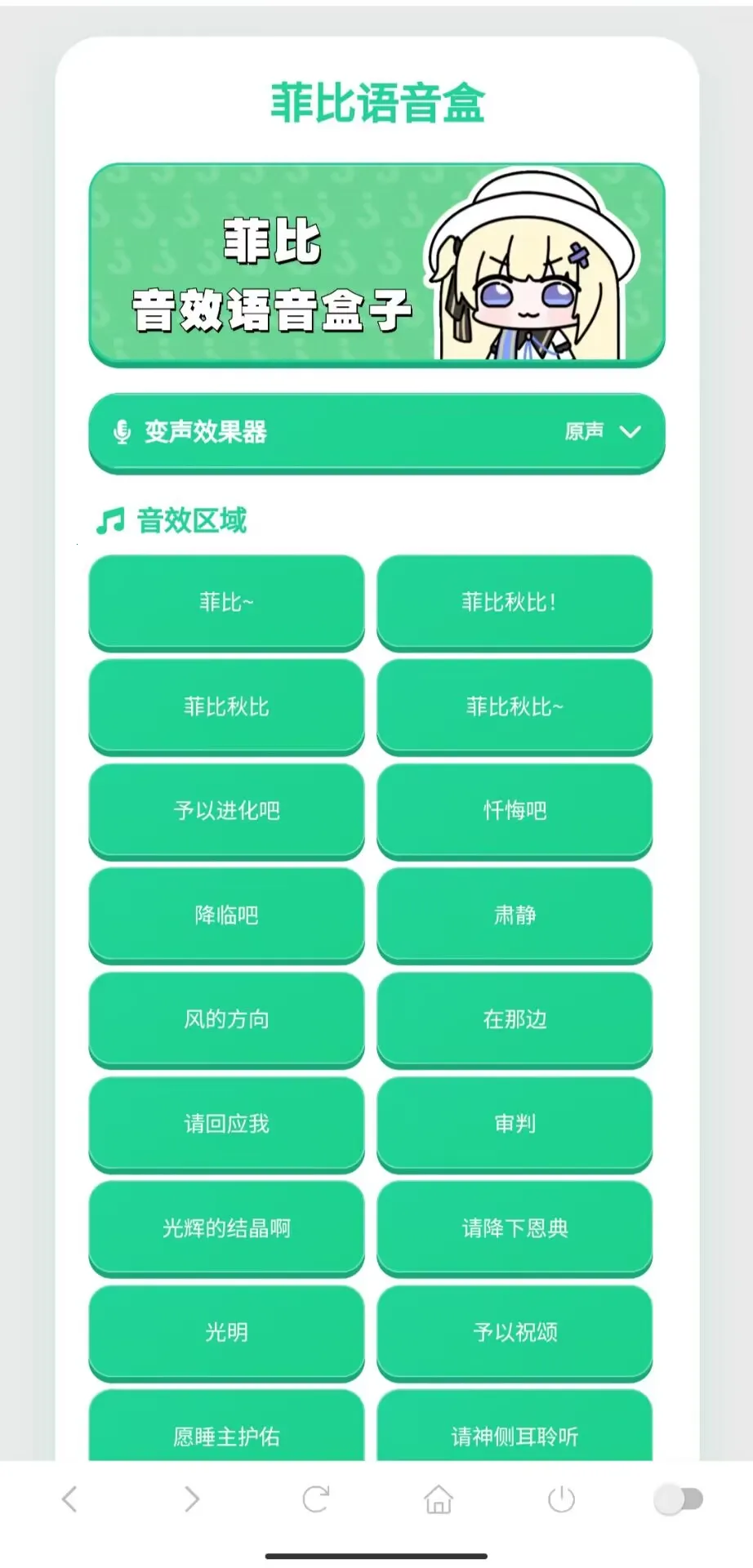Tap the 肃静 sound button
Screen dimensions: 753x1568
[515, 915]
